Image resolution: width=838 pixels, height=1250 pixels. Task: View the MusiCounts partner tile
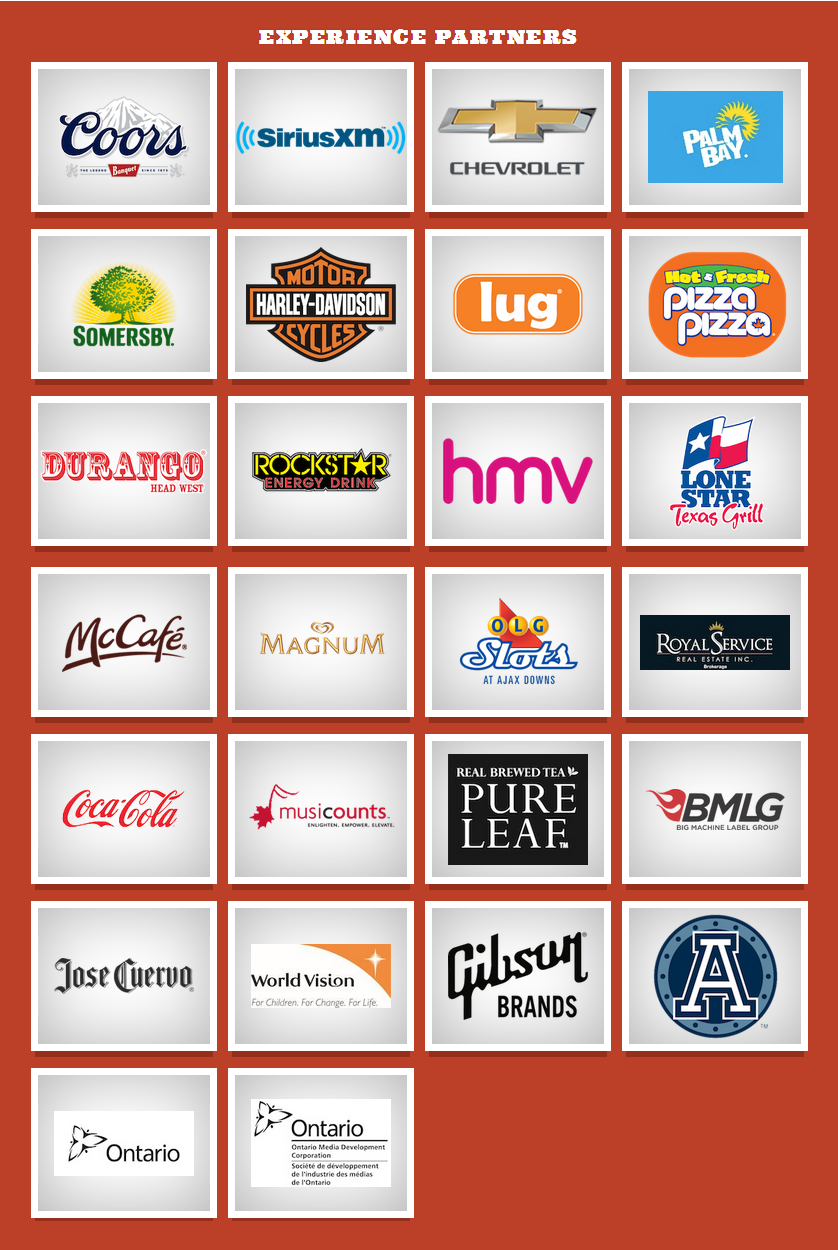click(x=321, y=809)
